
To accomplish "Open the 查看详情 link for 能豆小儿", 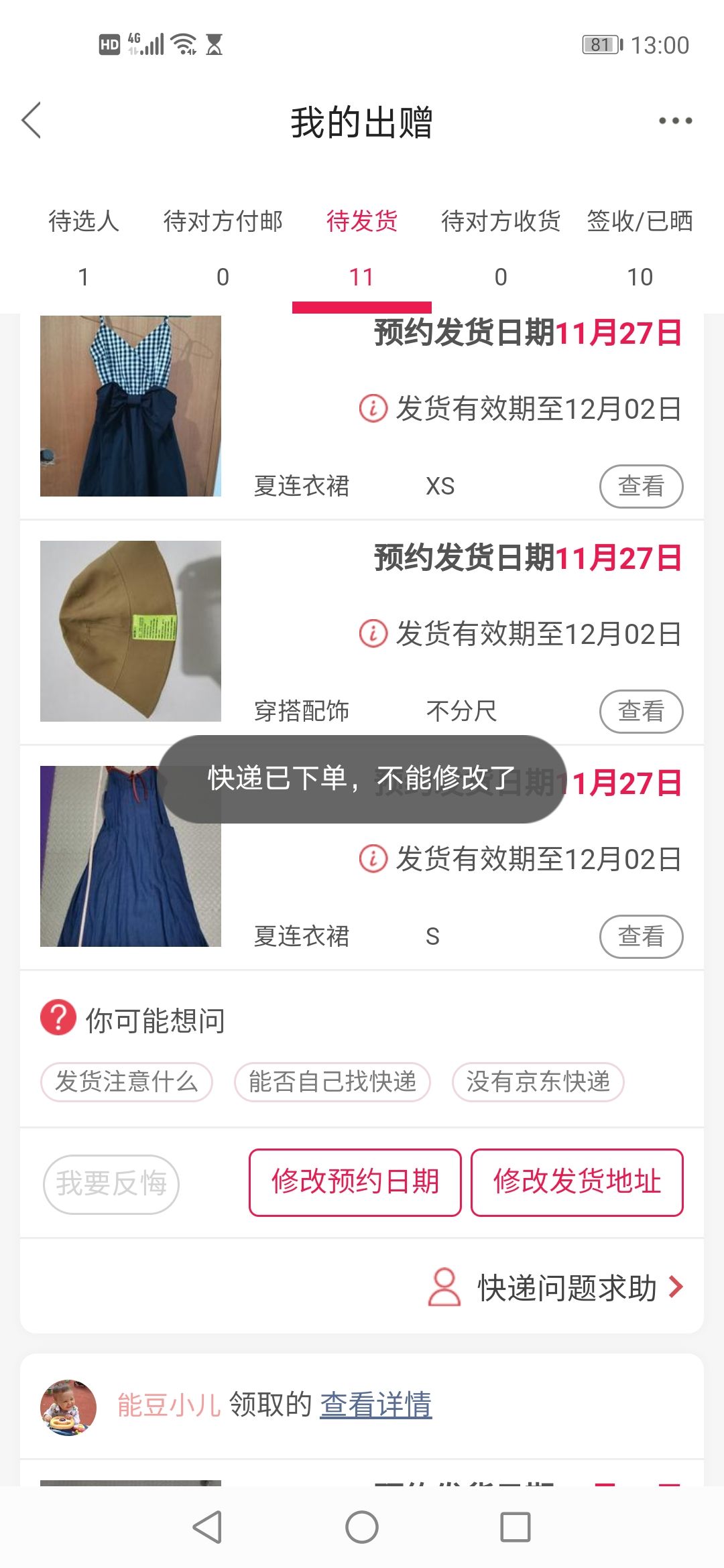I will (376, 1404).
